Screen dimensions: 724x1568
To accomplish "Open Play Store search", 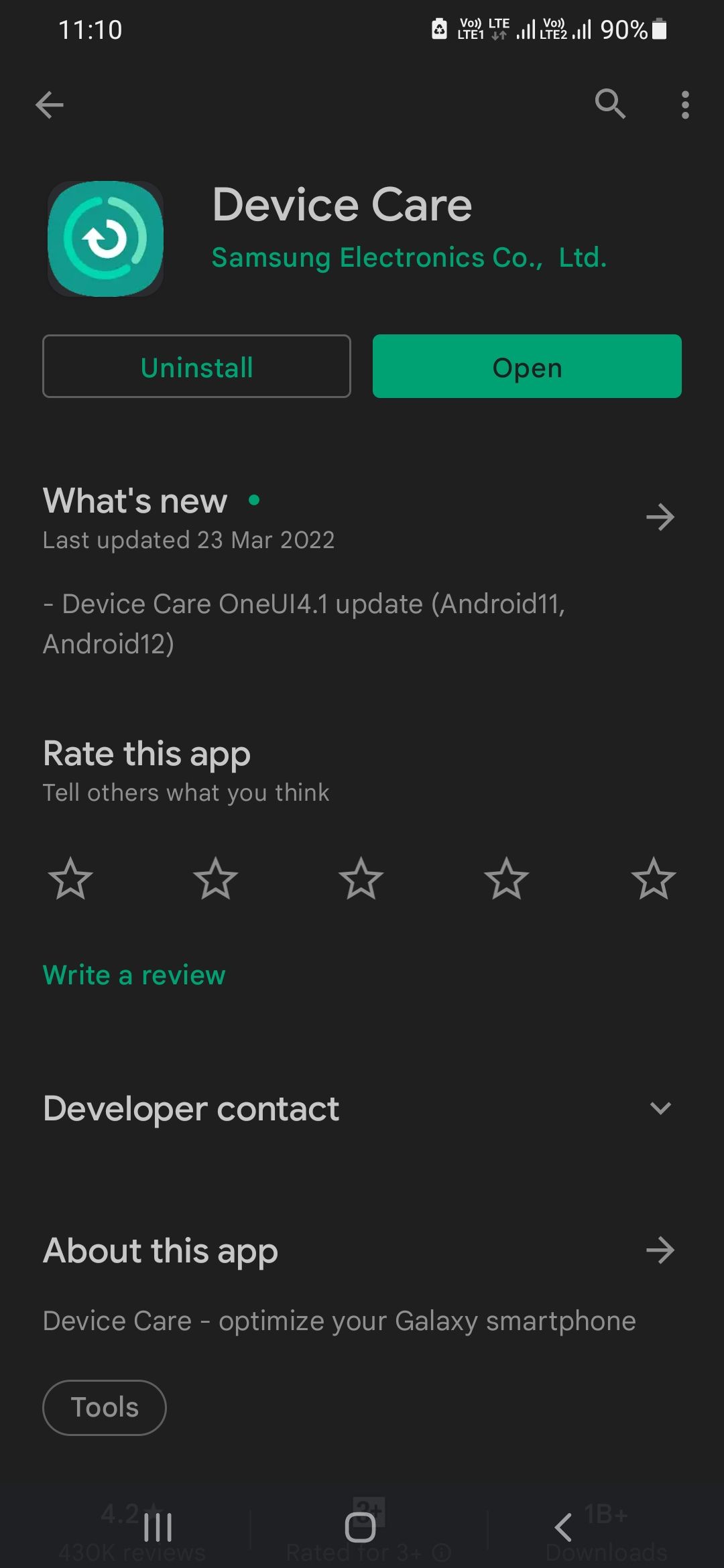I will pyautogui.click(x=611, y=104).
